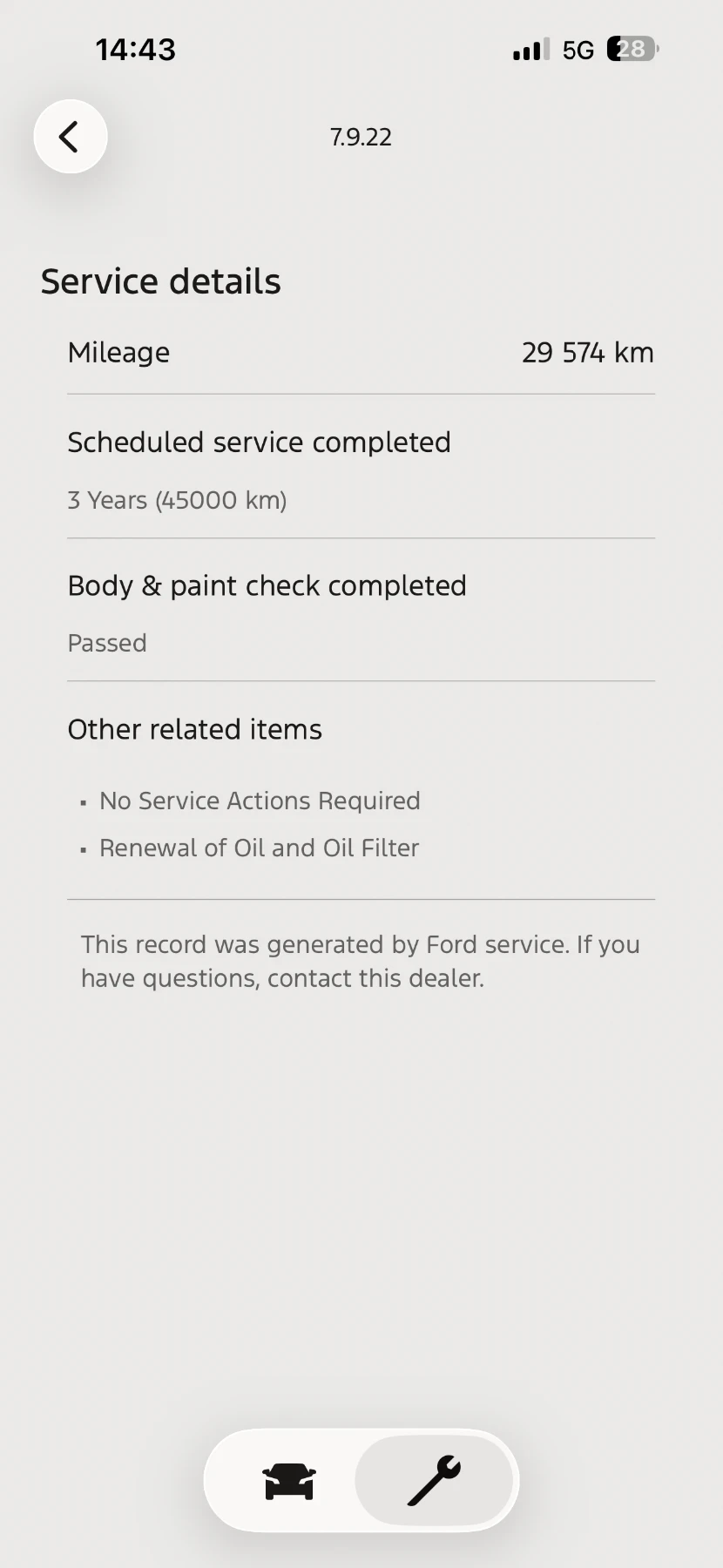
Task: Expand the Other related items section
Action: pyautogui.click(x=194, y=729)
